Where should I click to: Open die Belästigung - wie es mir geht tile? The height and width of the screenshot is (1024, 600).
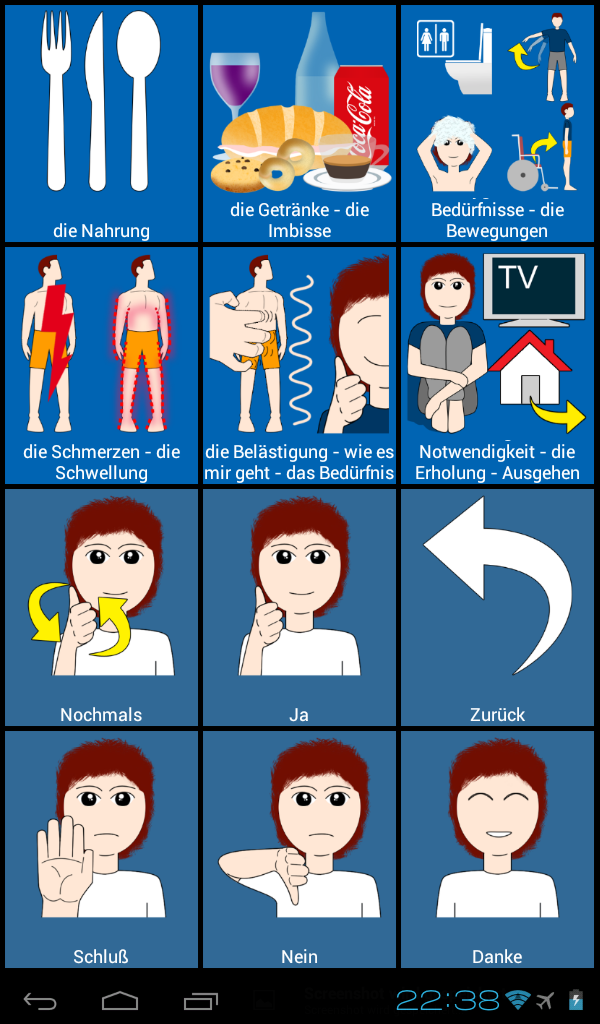pos(299,366)
